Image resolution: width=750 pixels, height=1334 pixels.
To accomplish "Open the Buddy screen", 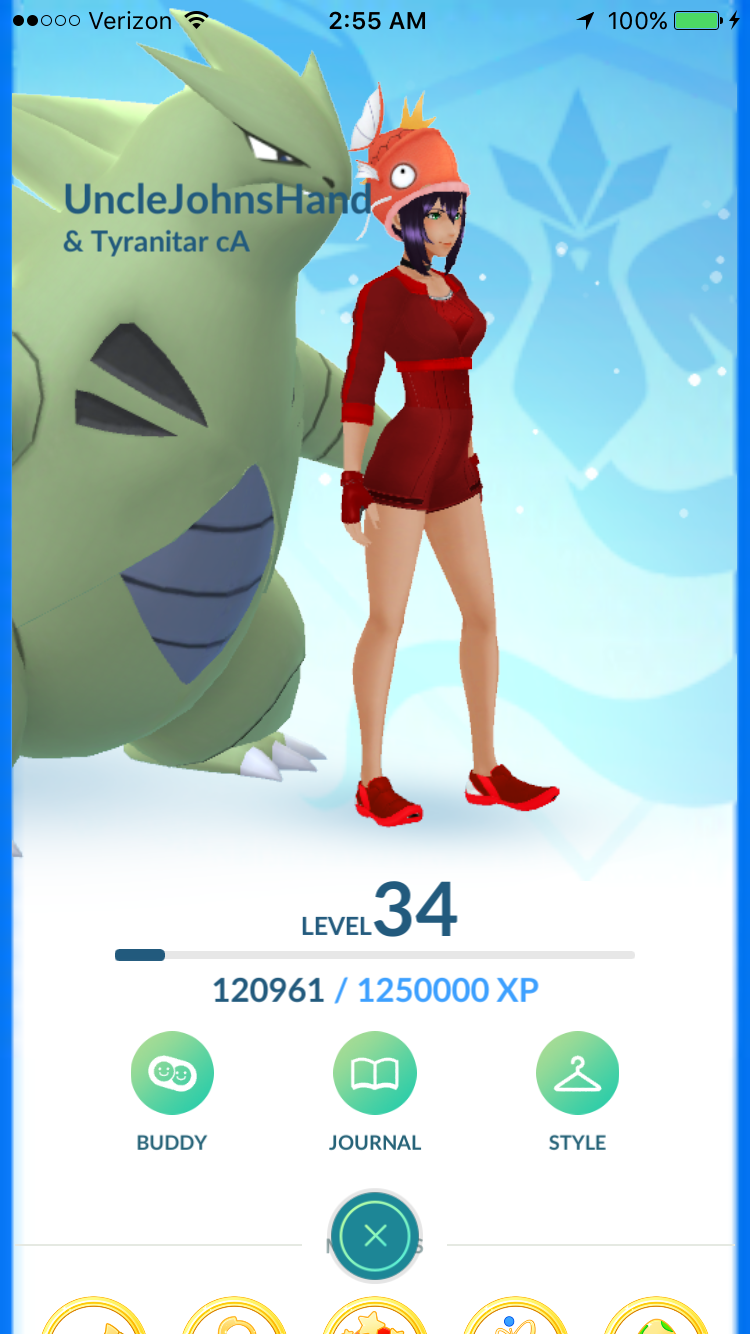I will click(x=172, y=1073).
